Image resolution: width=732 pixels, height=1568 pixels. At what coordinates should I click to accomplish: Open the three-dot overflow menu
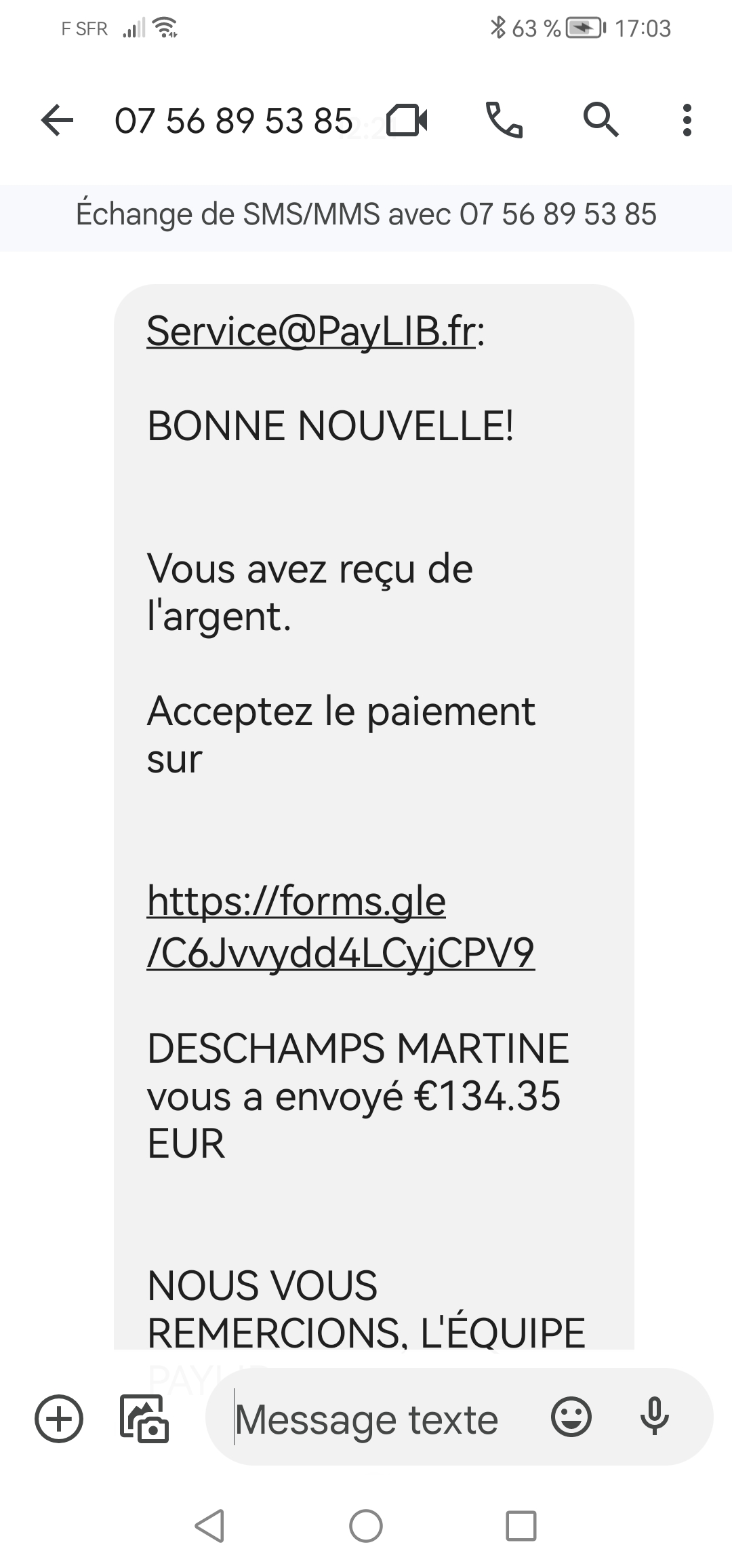pos(687,121)
